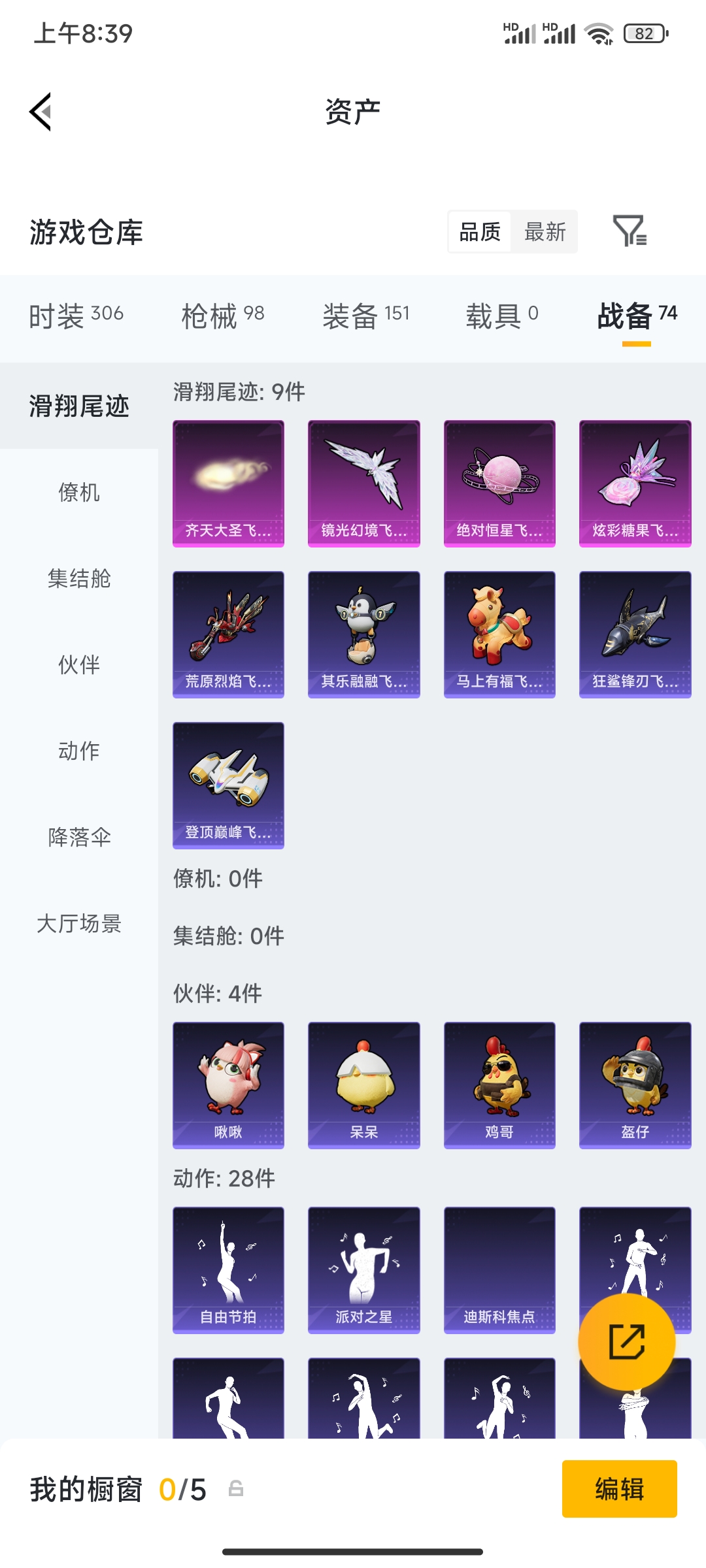Open the 齐天大圣 glider trail item
Viewport: 706px width, 1568px height.
point(228,483)
